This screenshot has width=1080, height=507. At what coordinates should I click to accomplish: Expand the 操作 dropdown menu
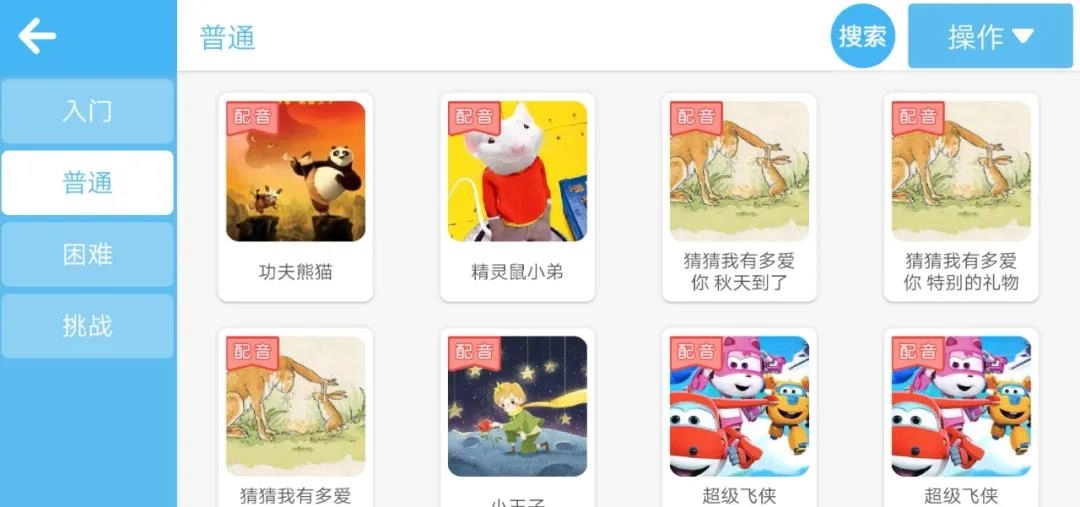[x=989, y=37]
